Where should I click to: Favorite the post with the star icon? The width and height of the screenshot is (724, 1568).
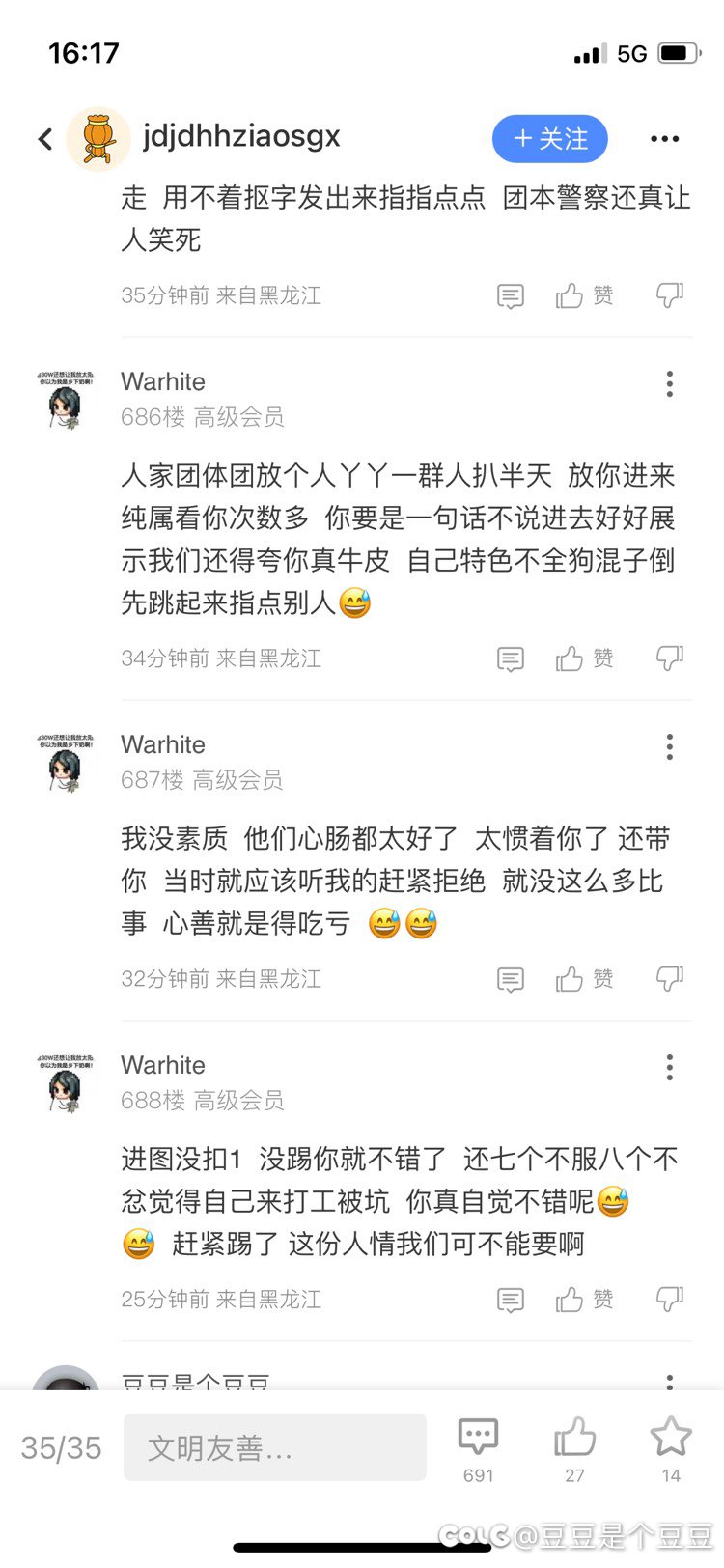pyautogui.click(x=671, y=1449)
